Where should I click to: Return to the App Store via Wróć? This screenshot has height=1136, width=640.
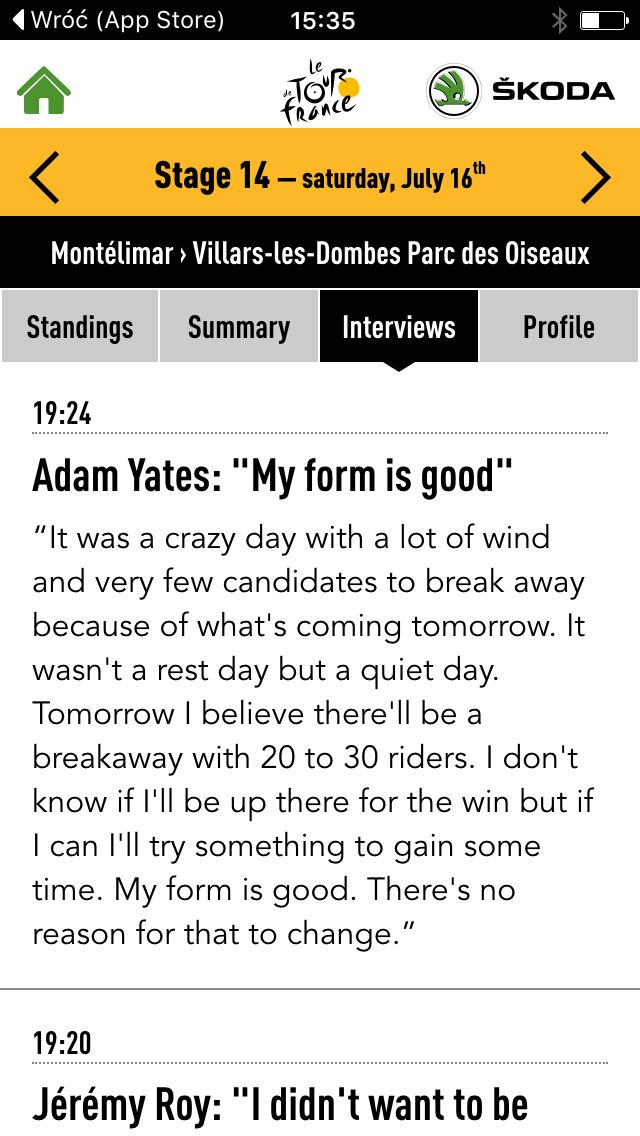[118, 20]
